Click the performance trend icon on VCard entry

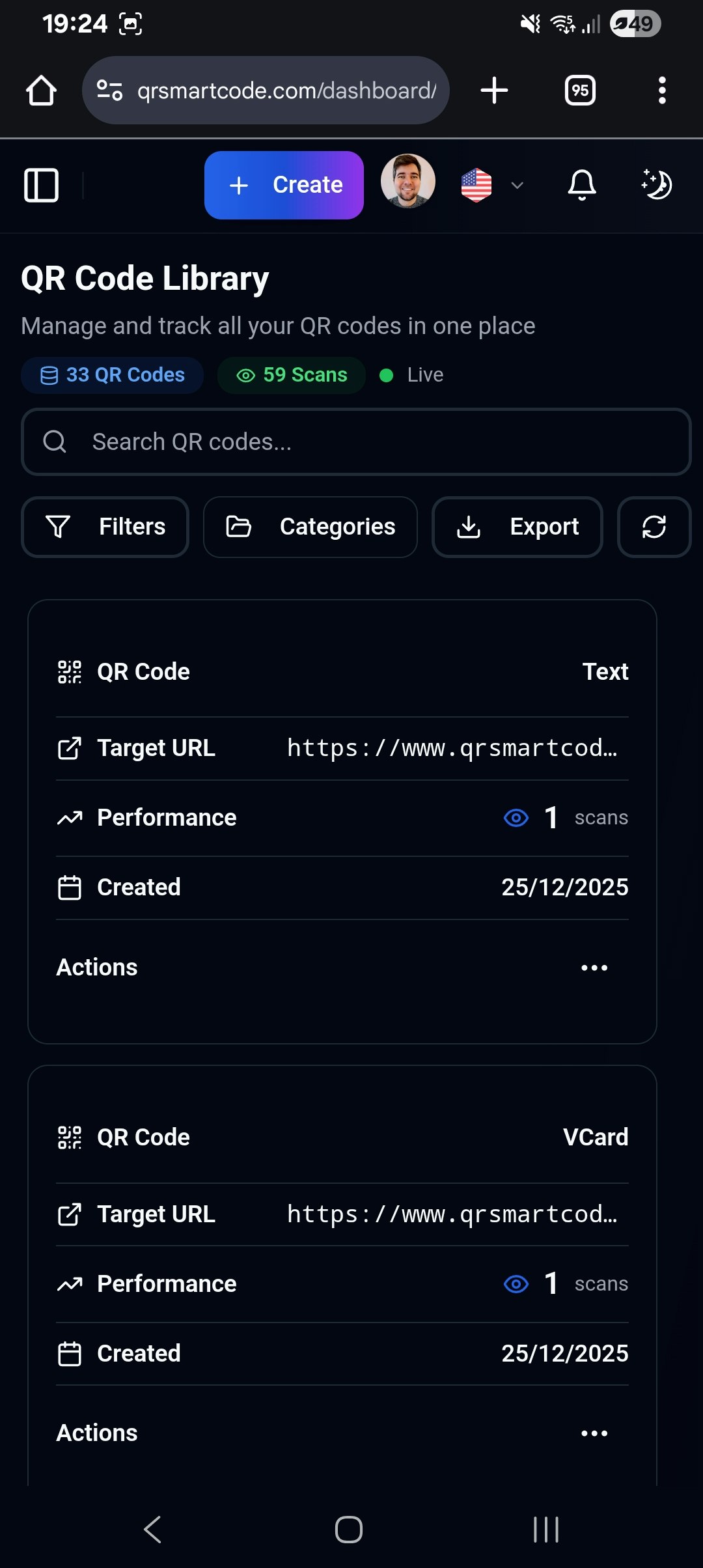click(x=70, y=1283)
